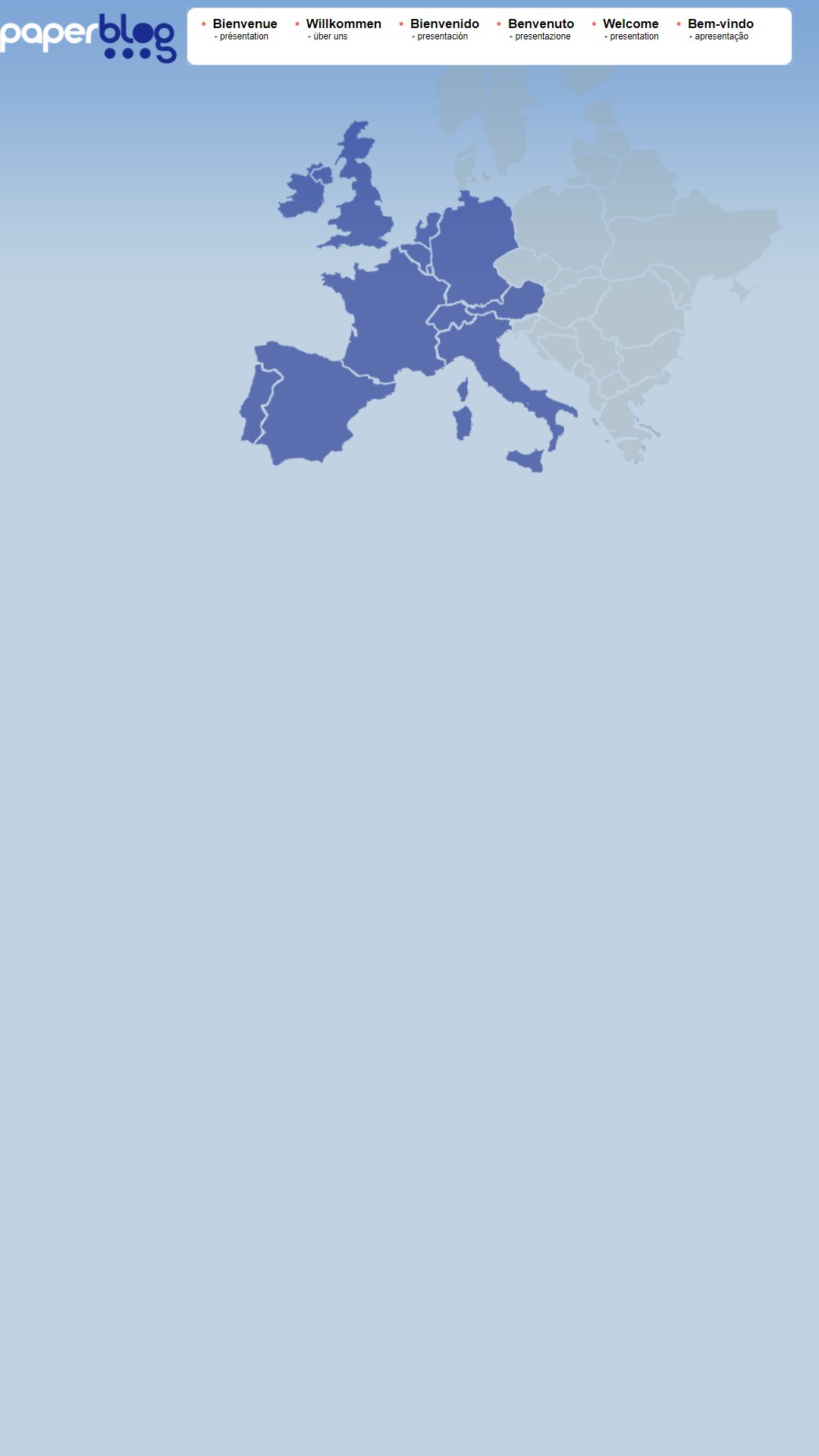Image resolution: width=819 pixels, height=1456 pixels.
Task: Tap the apresentação link under Bem-vindo
Action: click(722, 36)
